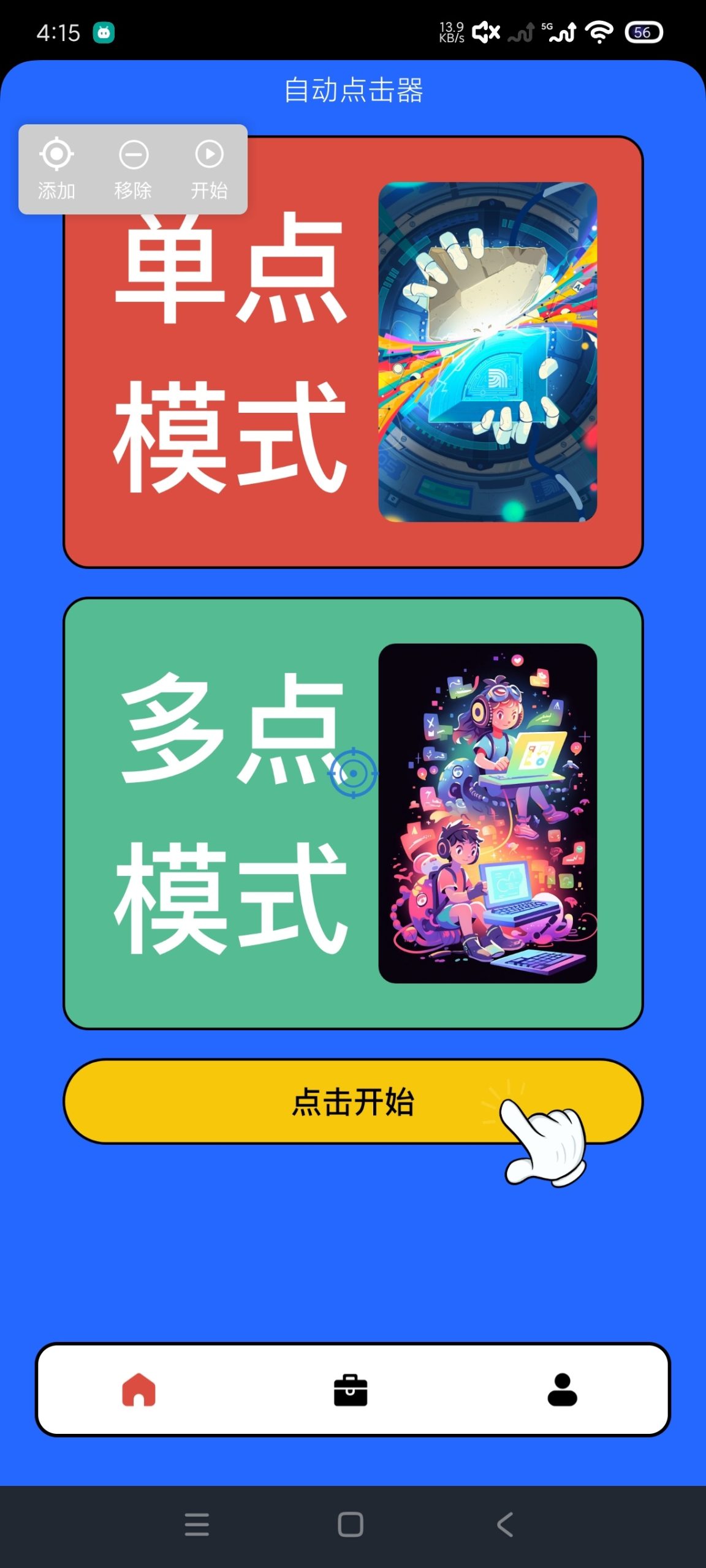
Task: Tap the battery indicator showing 56
Action: (x=644, y=31)
